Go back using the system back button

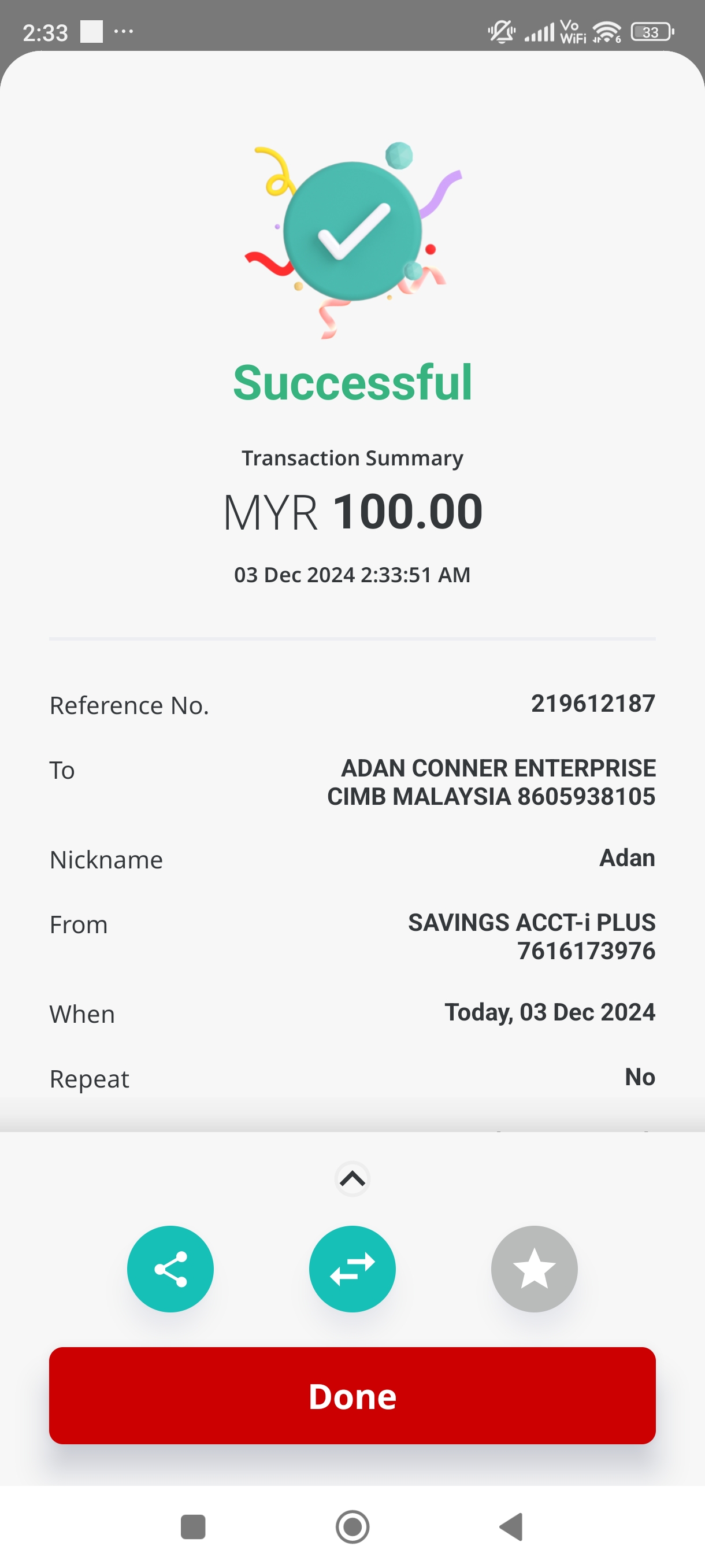point(511,1526)
